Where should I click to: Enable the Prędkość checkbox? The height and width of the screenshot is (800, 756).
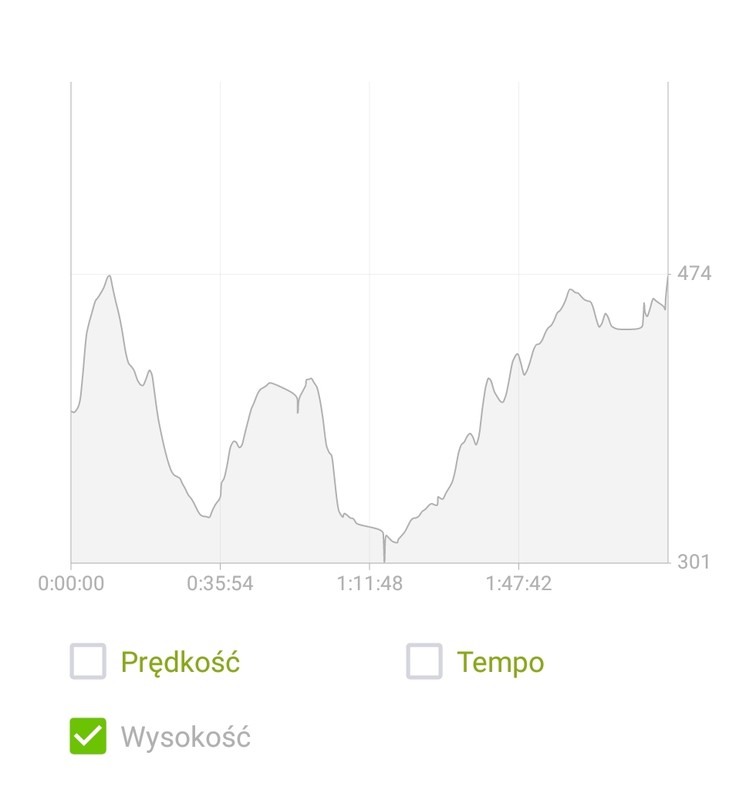[88, 662]
